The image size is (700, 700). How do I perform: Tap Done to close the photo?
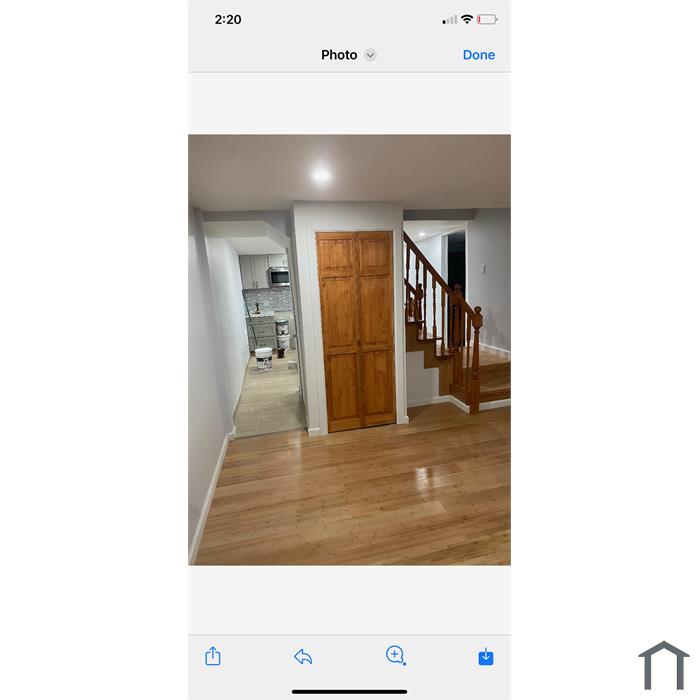click(x=478, y=55)
